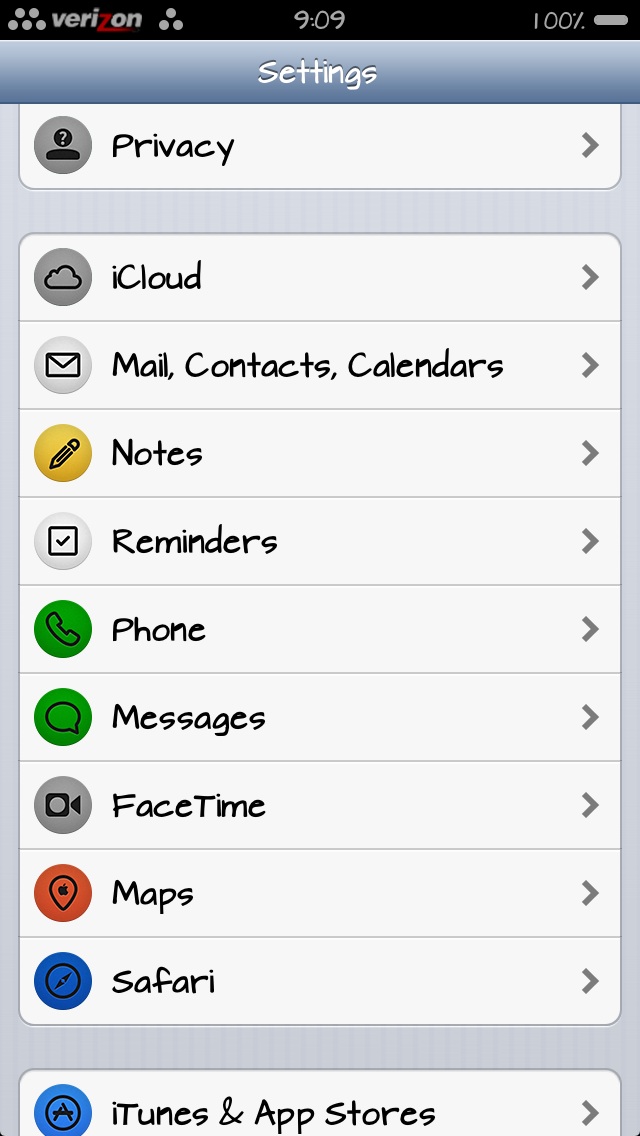Open Notes settings row

click(320, 454)
